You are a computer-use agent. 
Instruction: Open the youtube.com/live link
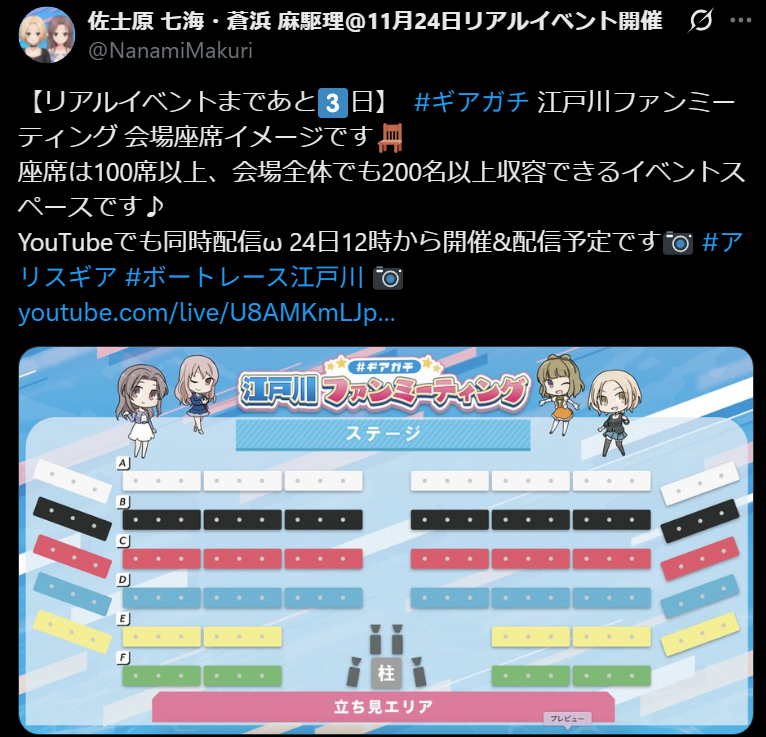pyautogui.click(x=207, y=313)
